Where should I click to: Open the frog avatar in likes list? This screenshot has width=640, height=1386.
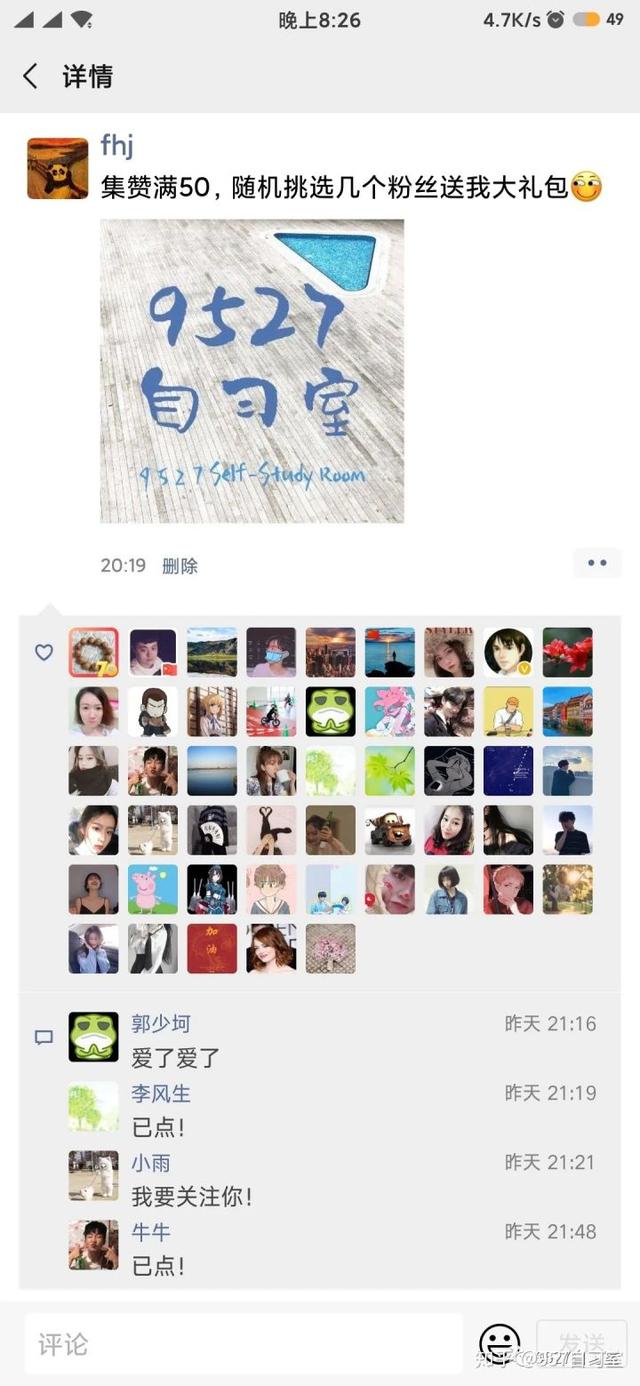tap(331, 712)
